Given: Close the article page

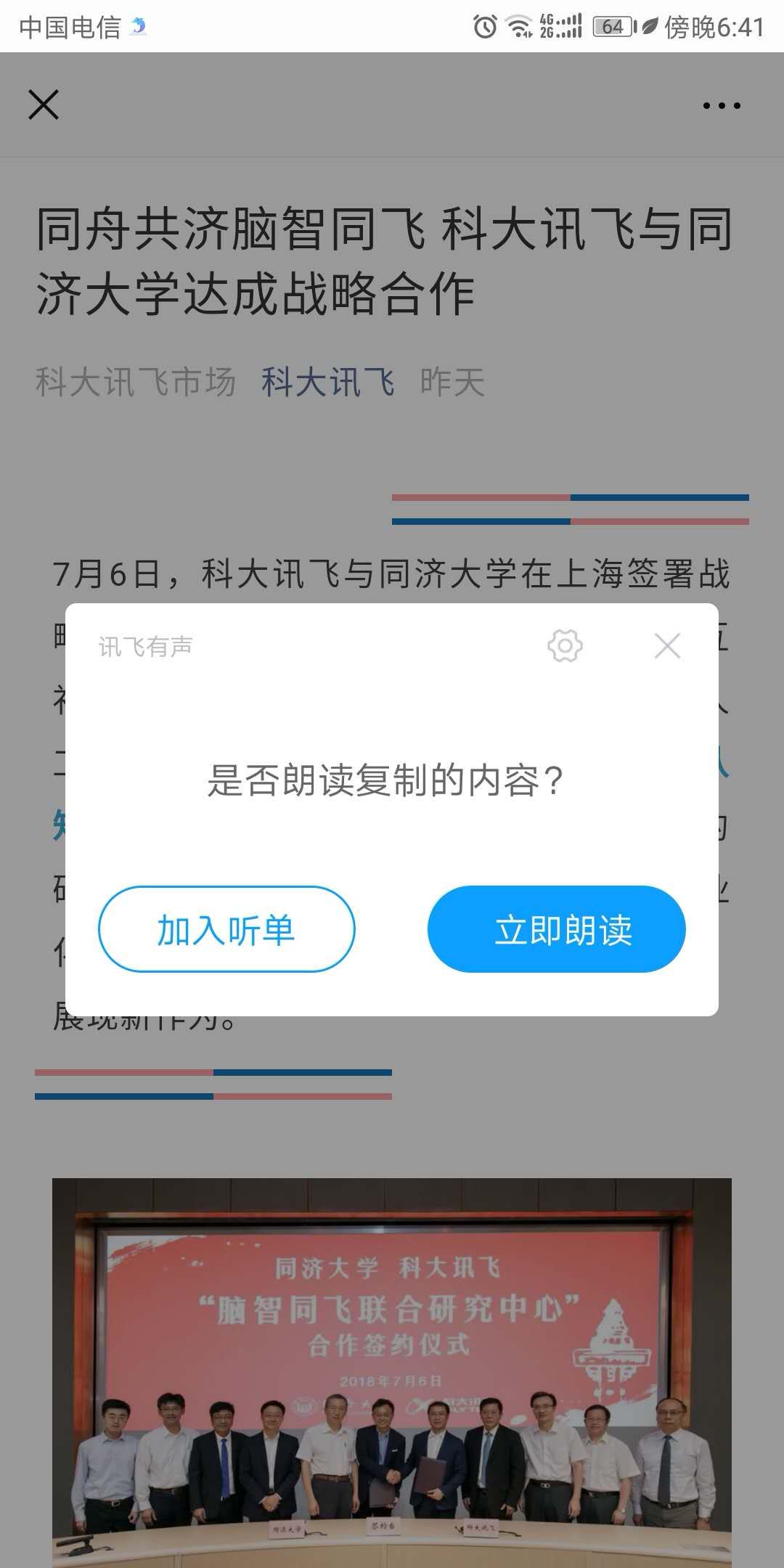Looking at the screenshot, I should (44, 105).
